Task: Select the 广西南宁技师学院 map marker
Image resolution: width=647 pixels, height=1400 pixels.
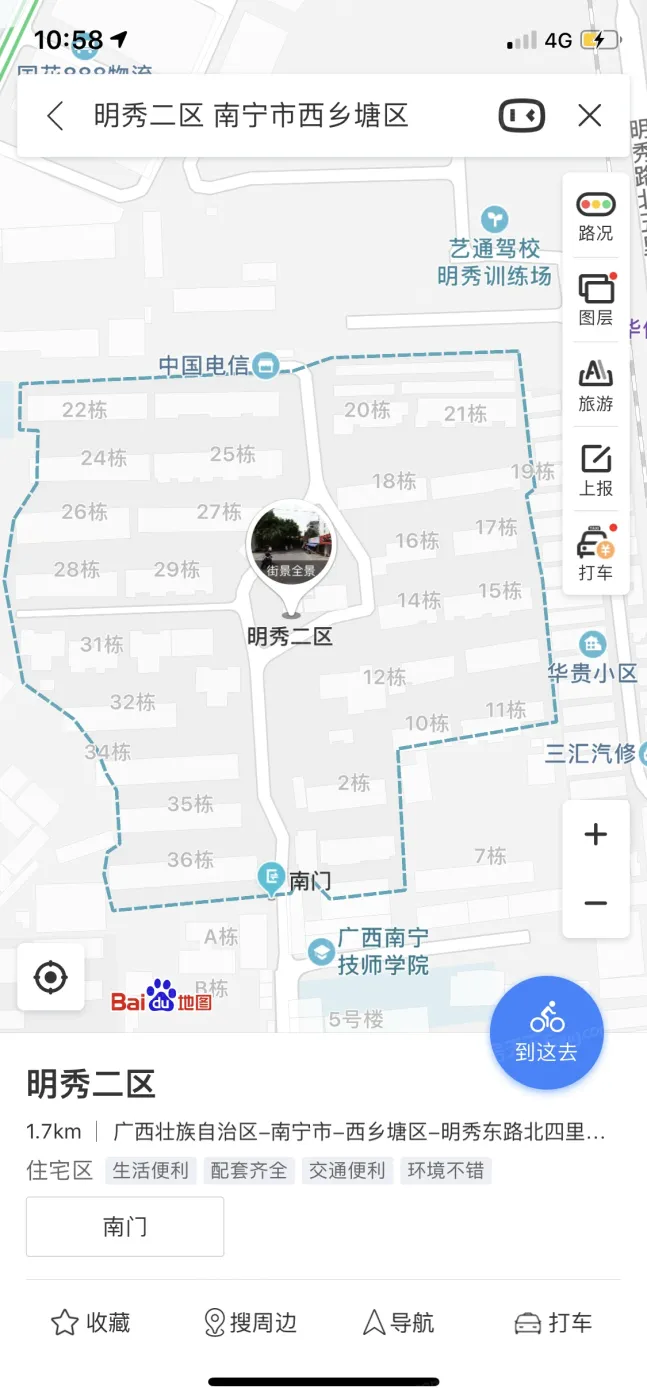Action: point(322,952)
